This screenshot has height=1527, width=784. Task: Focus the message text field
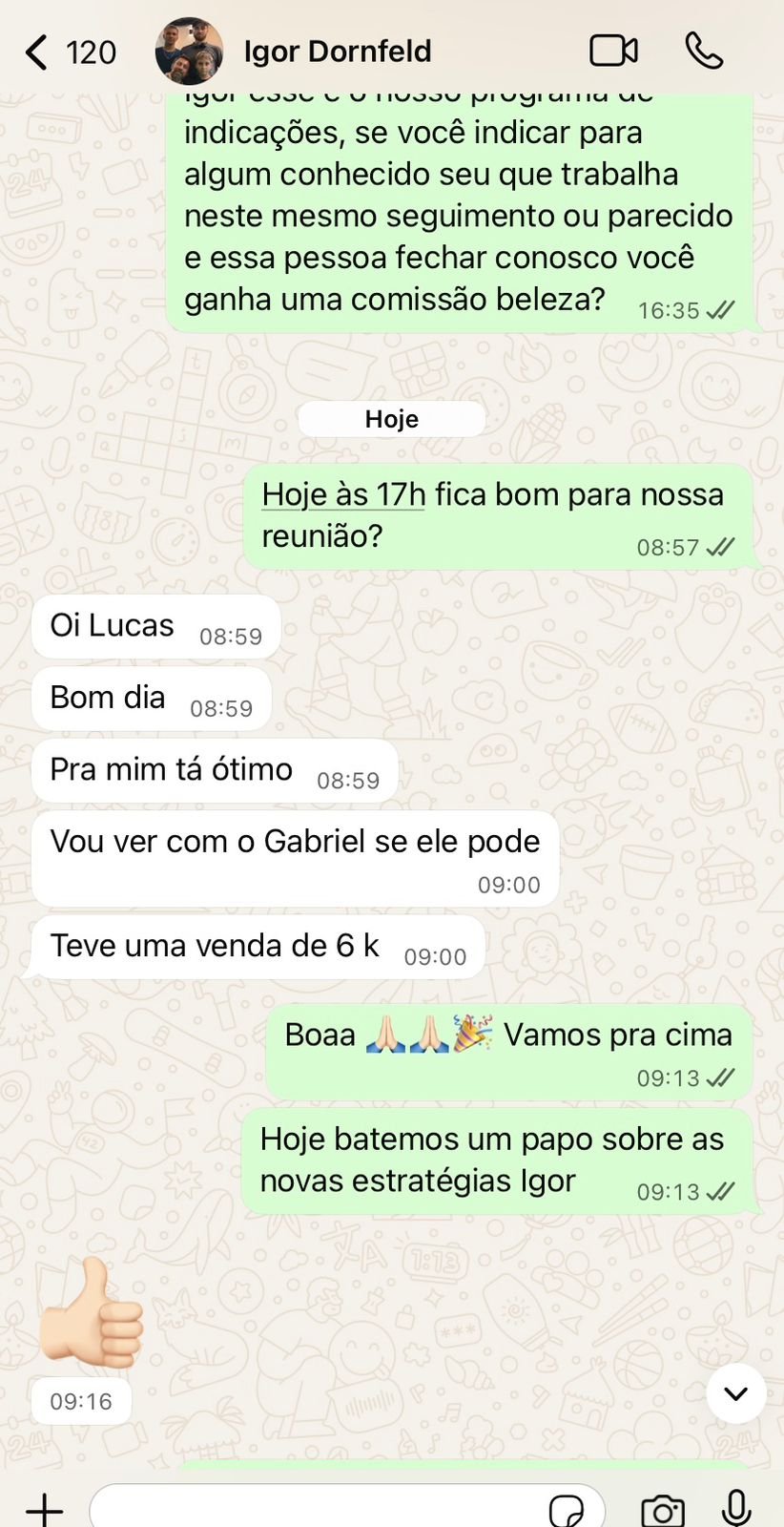click(x=315, y=1508)
